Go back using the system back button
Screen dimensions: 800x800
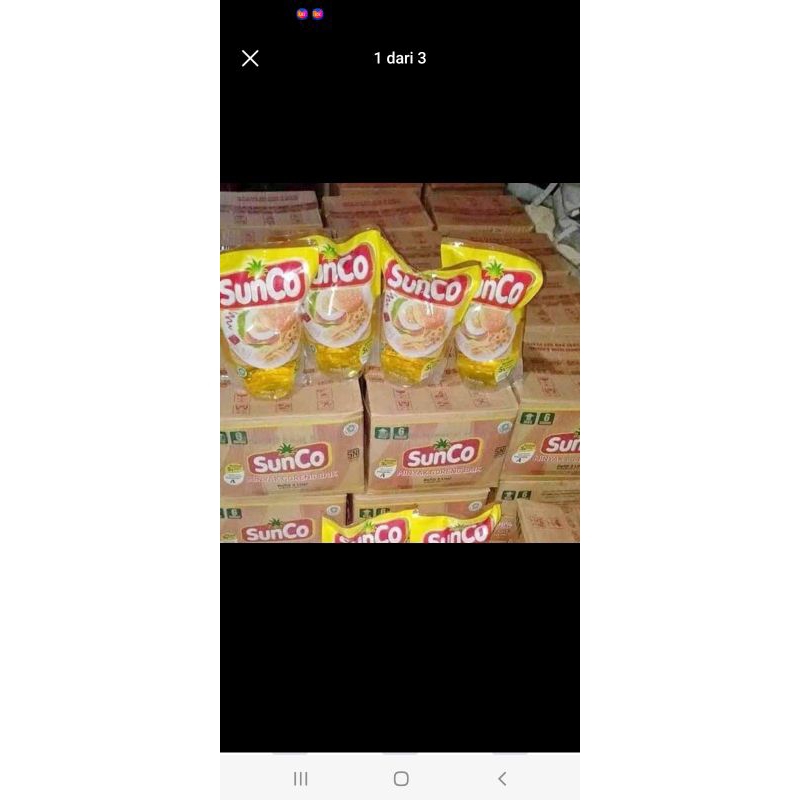[x=502, y=778]
